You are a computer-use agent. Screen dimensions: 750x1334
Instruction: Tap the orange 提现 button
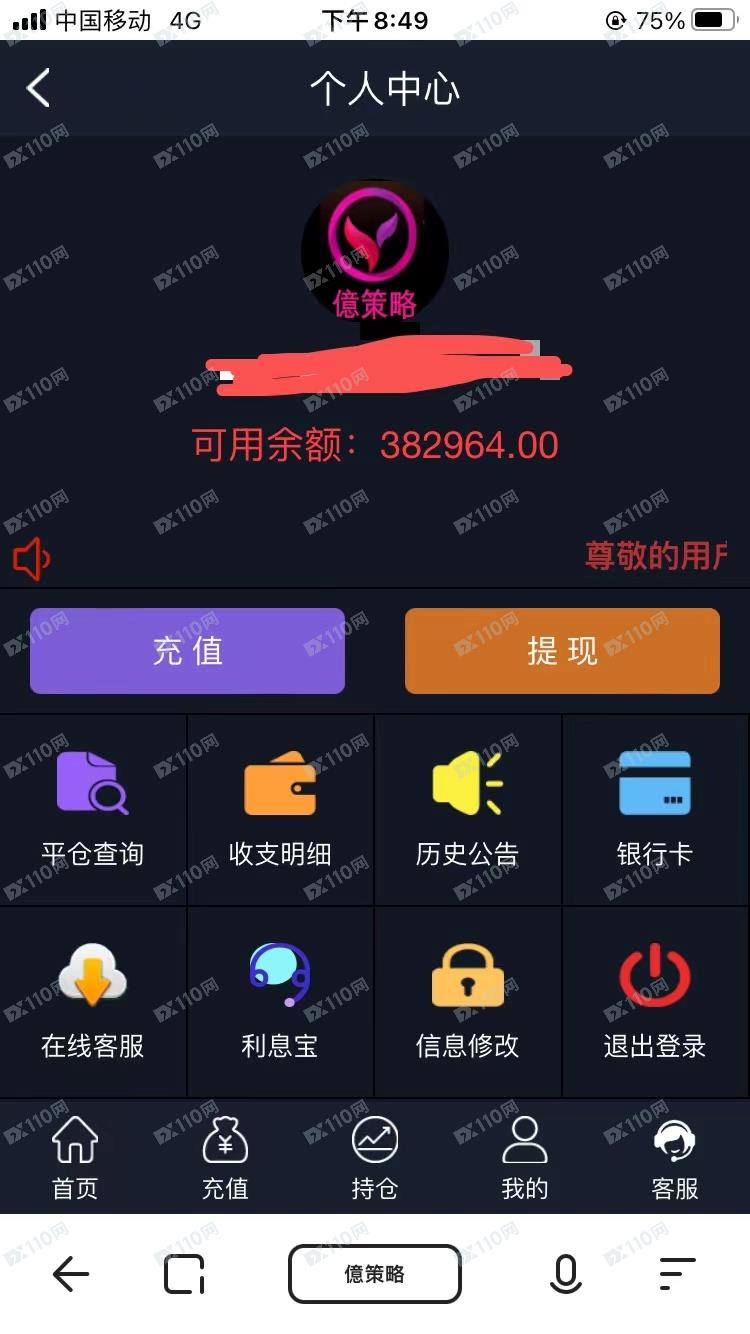click(x=562, y=651)
